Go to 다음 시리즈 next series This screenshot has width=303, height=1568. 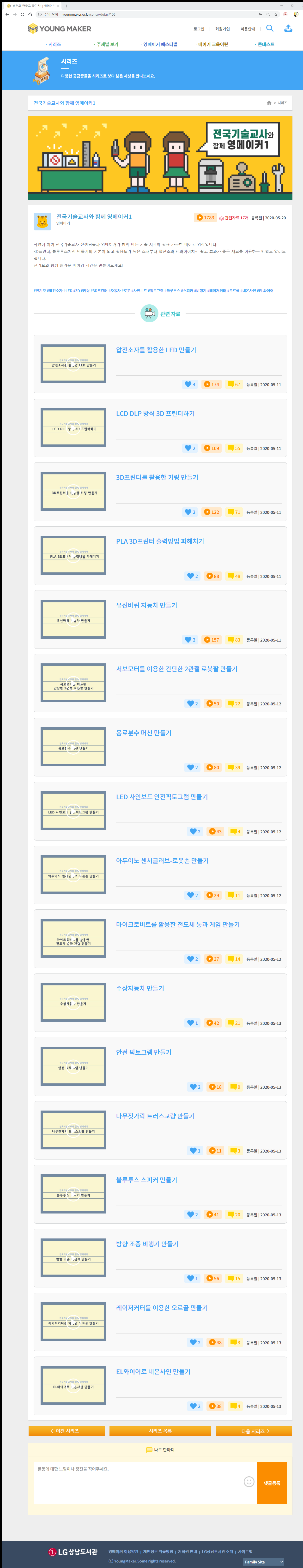tap(254, 1431)
